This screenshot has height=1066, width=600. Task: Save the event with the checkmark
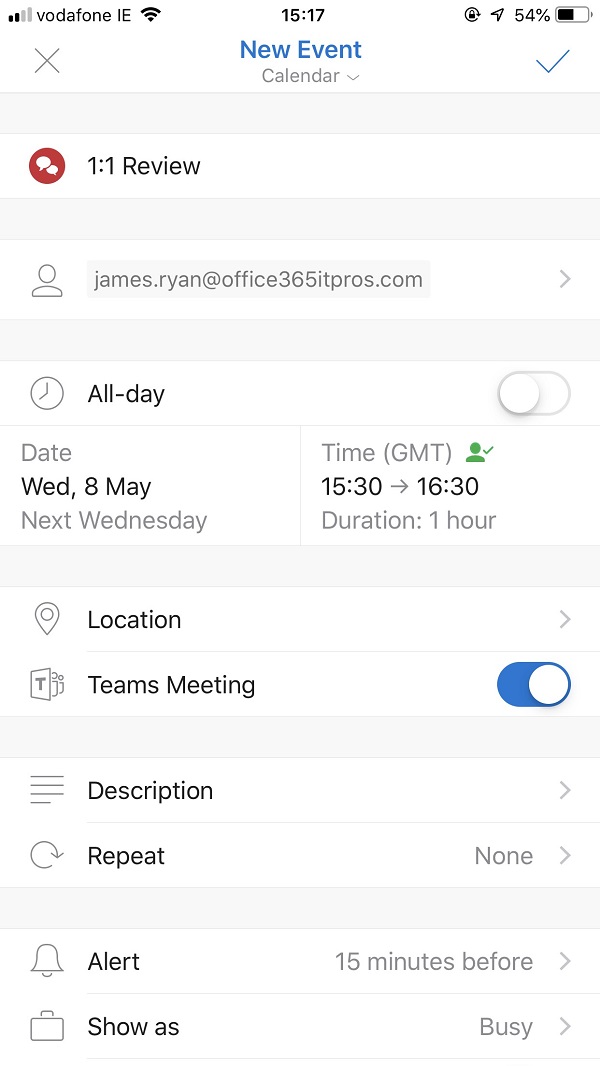tap(552, 61)
